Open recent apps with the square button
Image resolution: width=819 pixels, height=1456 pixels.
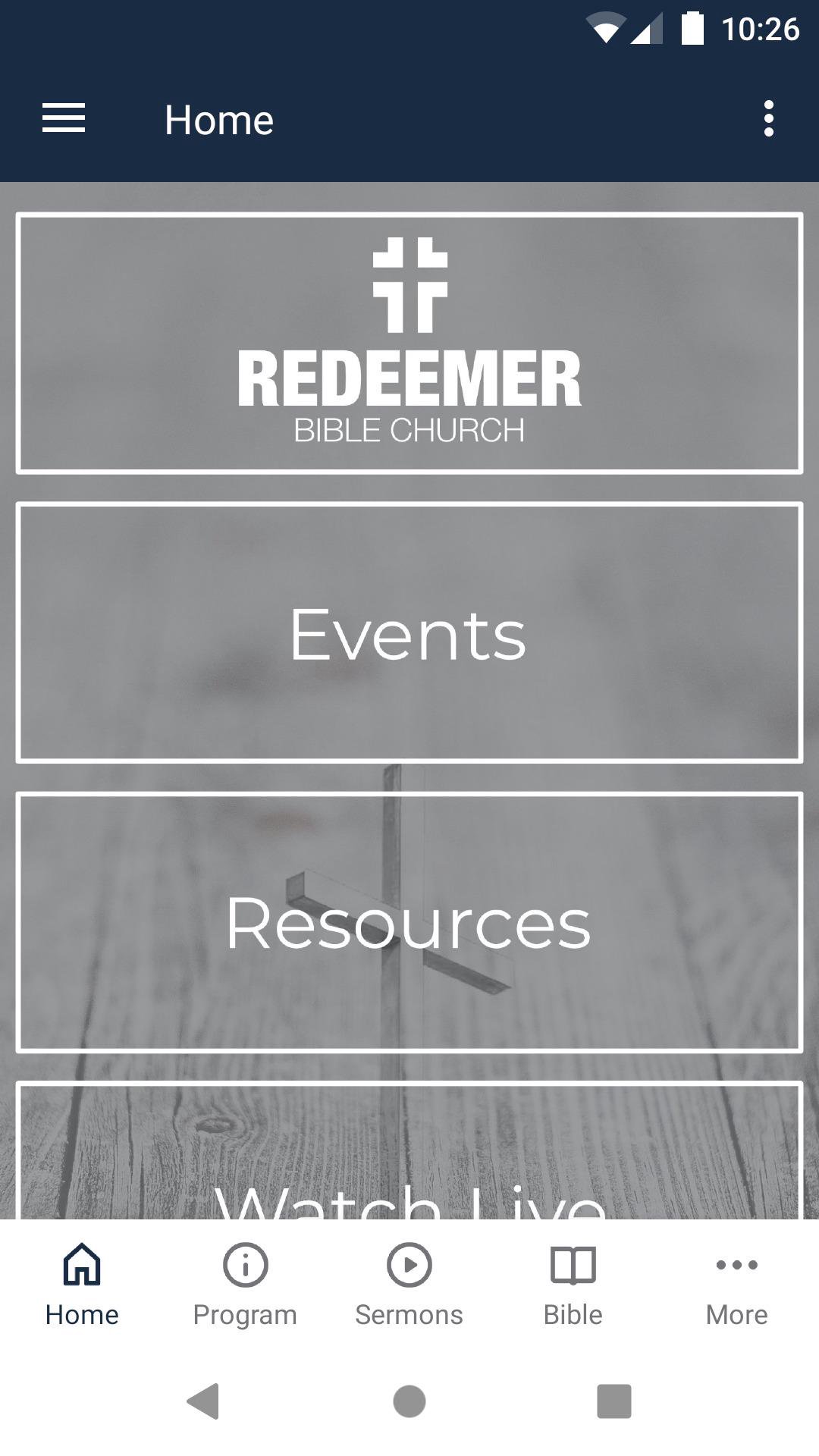(613, 1401)
